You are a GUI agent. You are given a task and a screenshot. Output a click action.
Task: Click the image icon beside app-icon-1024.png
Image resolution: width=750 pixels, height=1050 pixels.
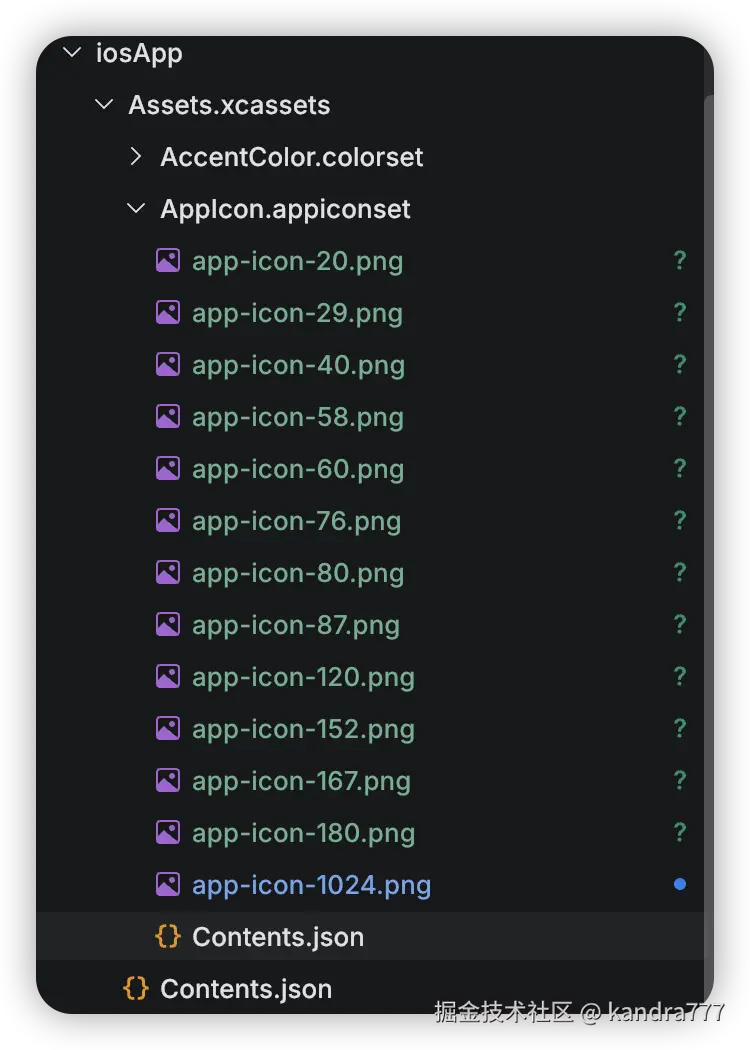click(167, 884)
